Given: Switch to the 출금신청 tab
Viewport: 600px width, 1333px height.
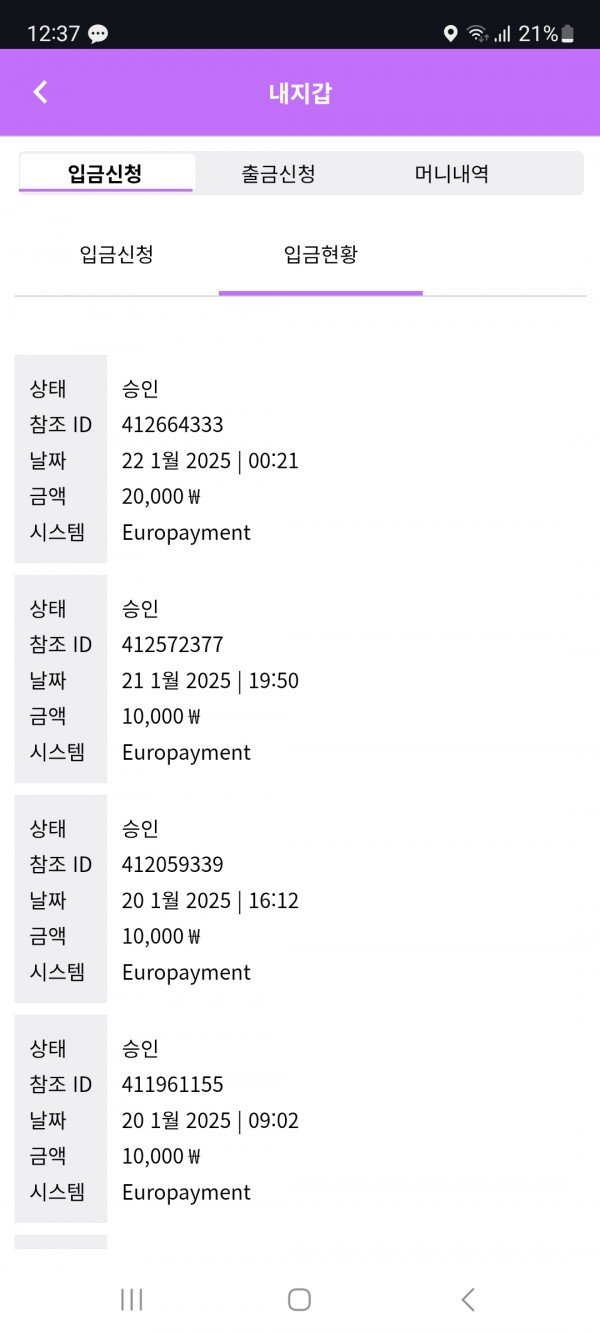Looking at the screenshot, I should click(x=278, y=173).
